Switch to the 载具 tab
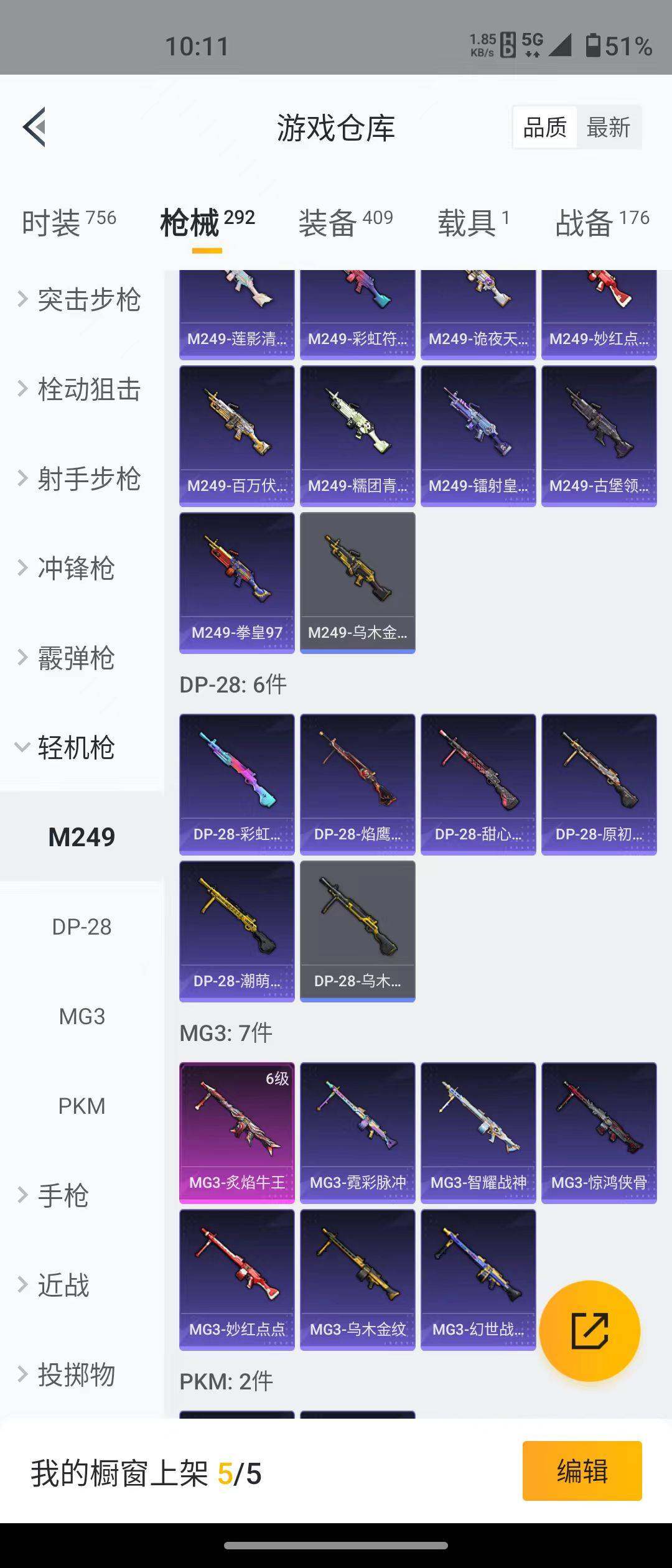The width and height of the screenshot is (672, 1568). [473, 222]
